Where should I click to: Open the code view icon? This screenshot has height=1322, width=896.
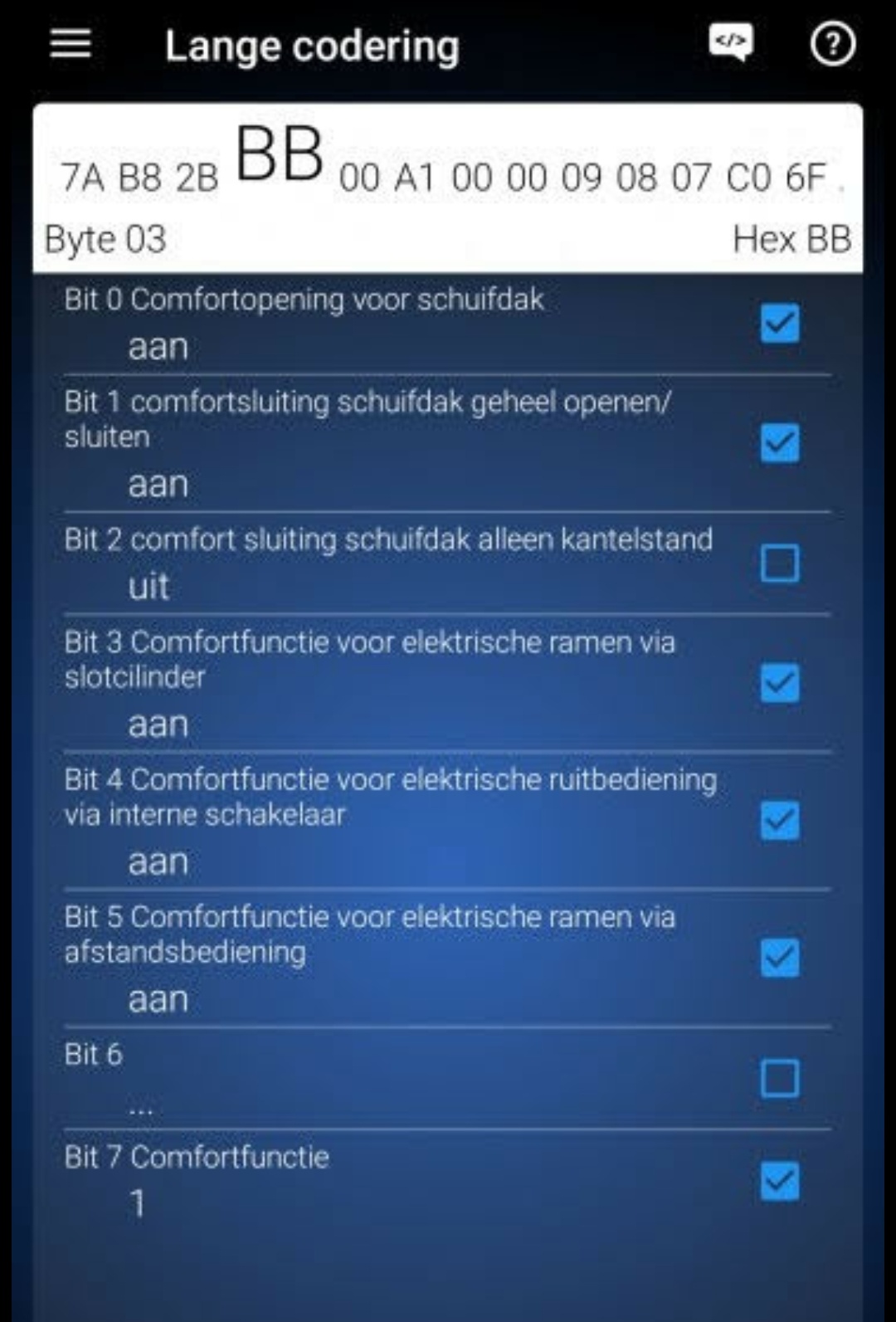[731, 42]
